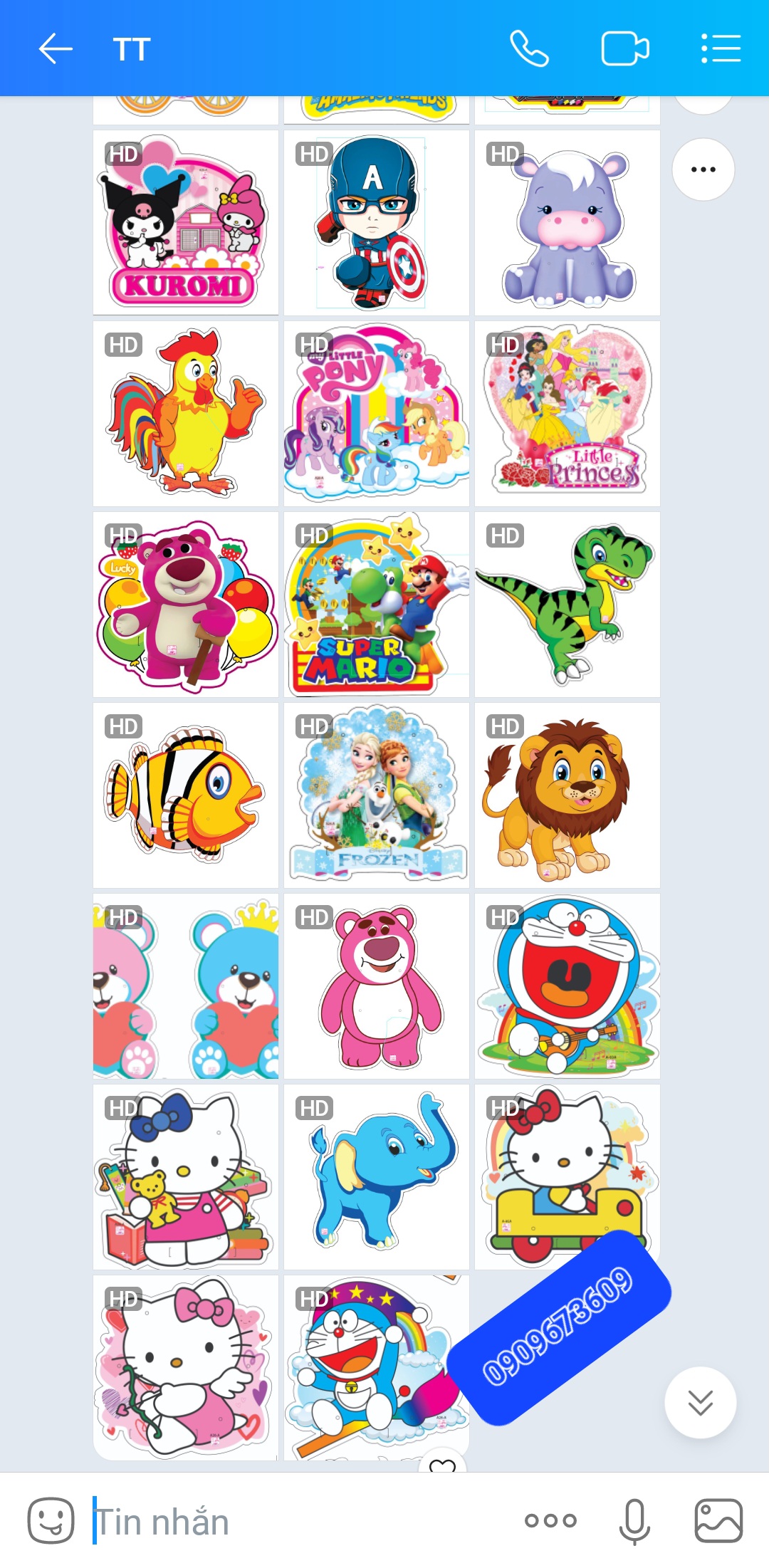View the lion image
Screen dimensions: 769x1568
tap(567, 795)
